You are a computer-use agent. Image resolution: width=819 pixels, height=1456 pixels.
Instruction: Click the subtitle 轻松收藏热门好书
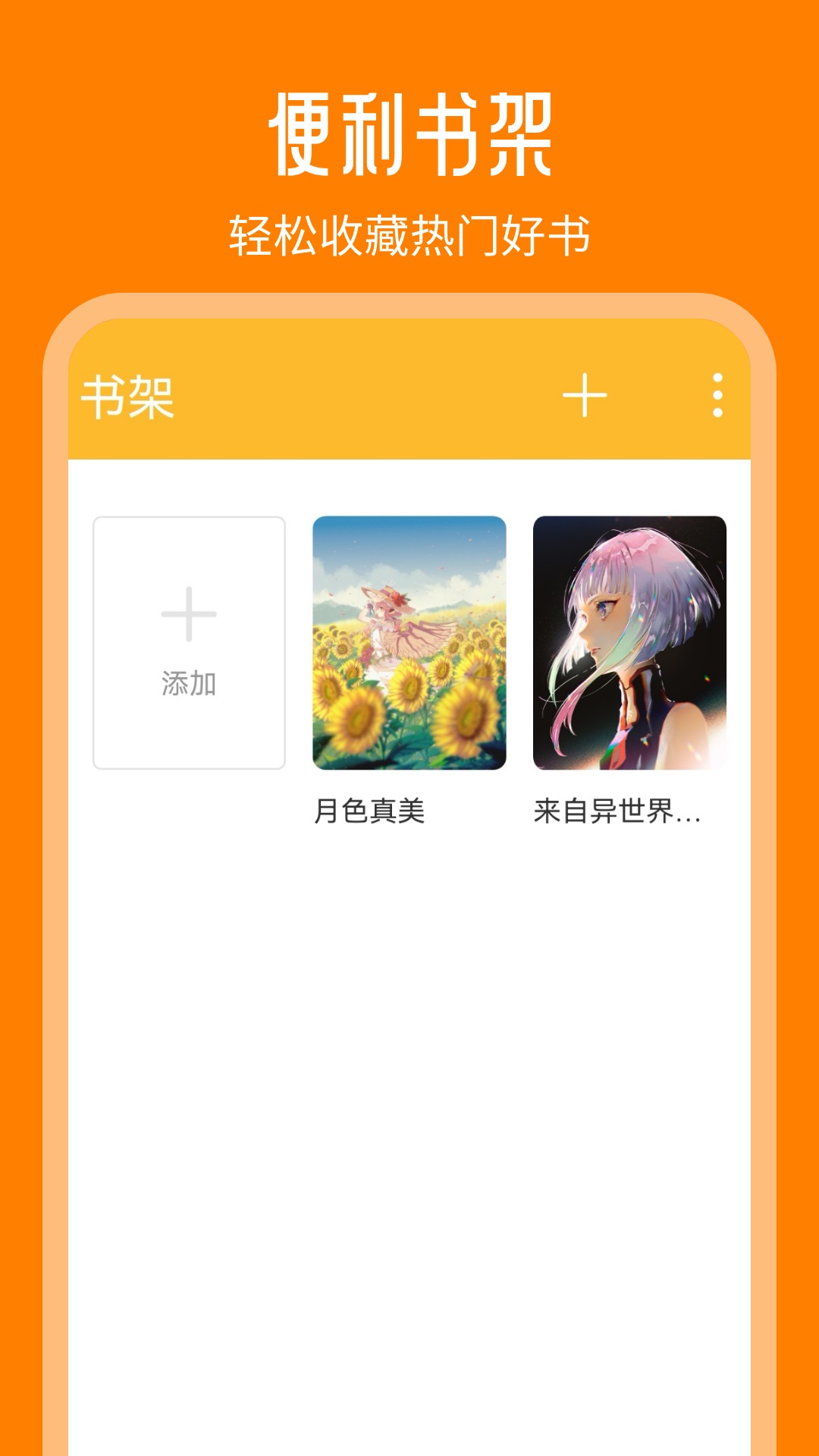tap(409, 231)
